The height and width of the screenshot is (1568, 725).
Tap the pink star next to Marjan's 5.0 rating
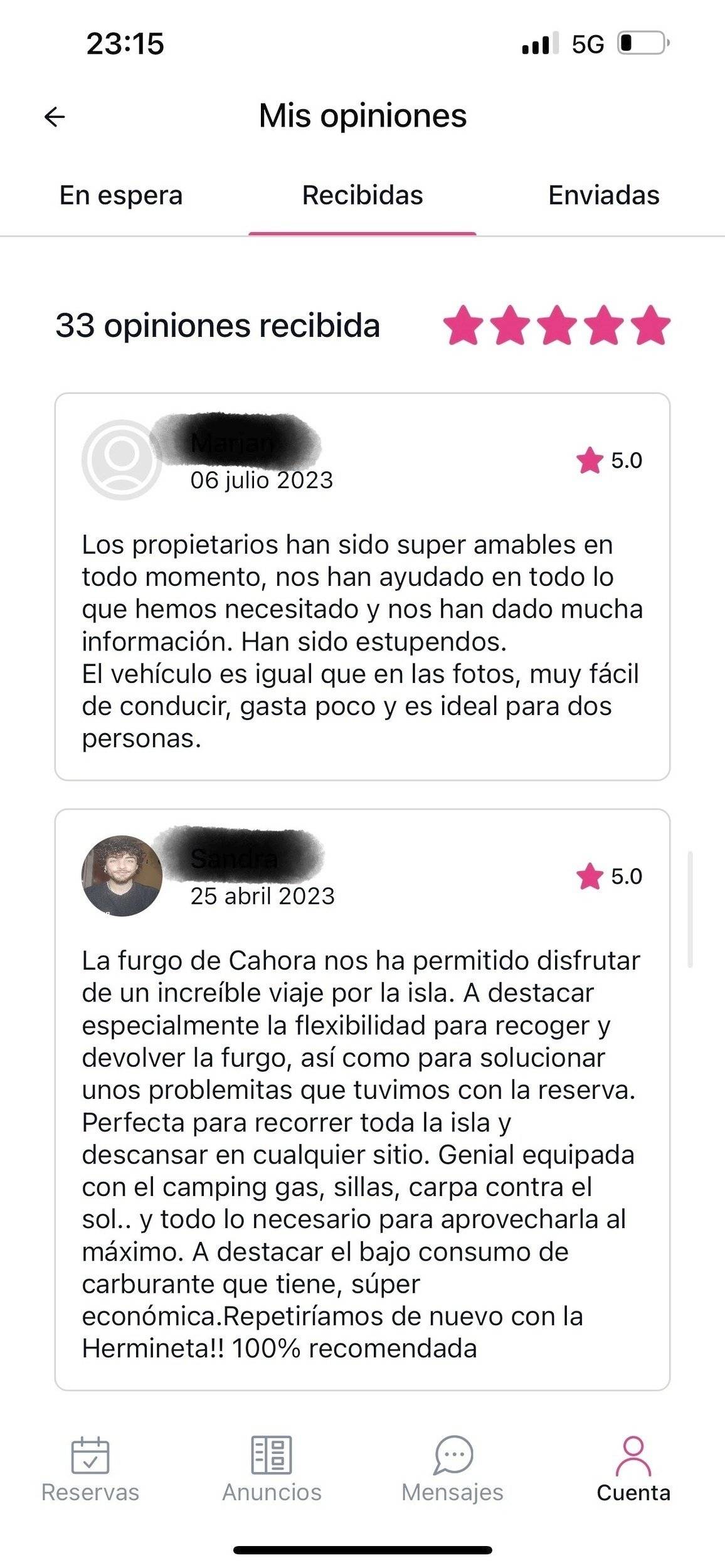588,460
